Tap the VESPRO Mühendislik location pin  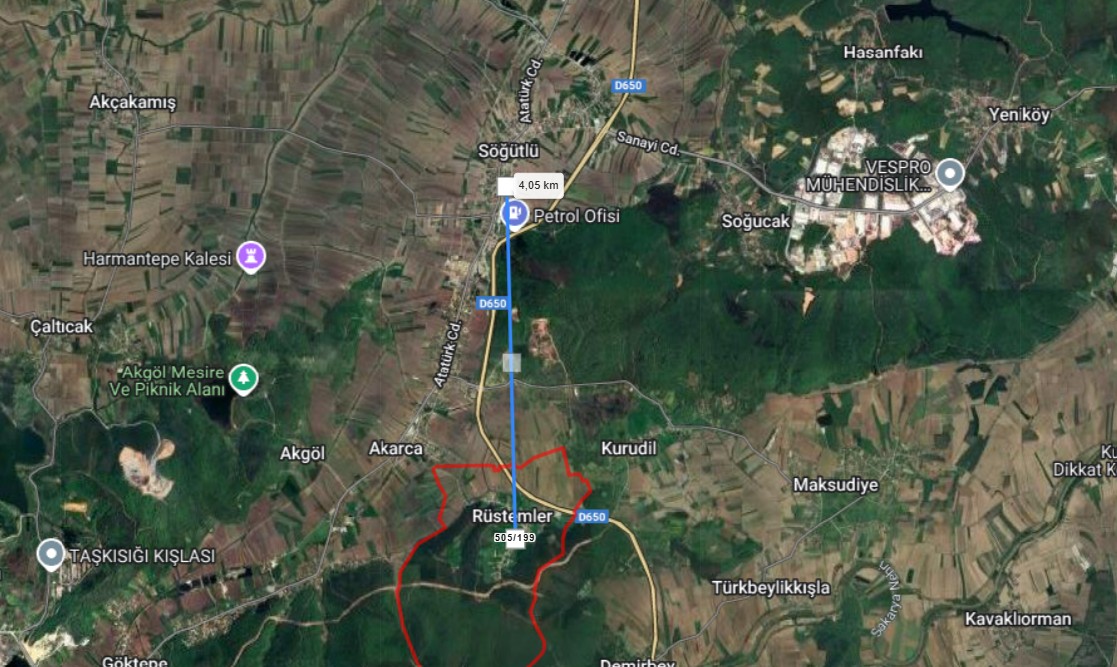948,174
